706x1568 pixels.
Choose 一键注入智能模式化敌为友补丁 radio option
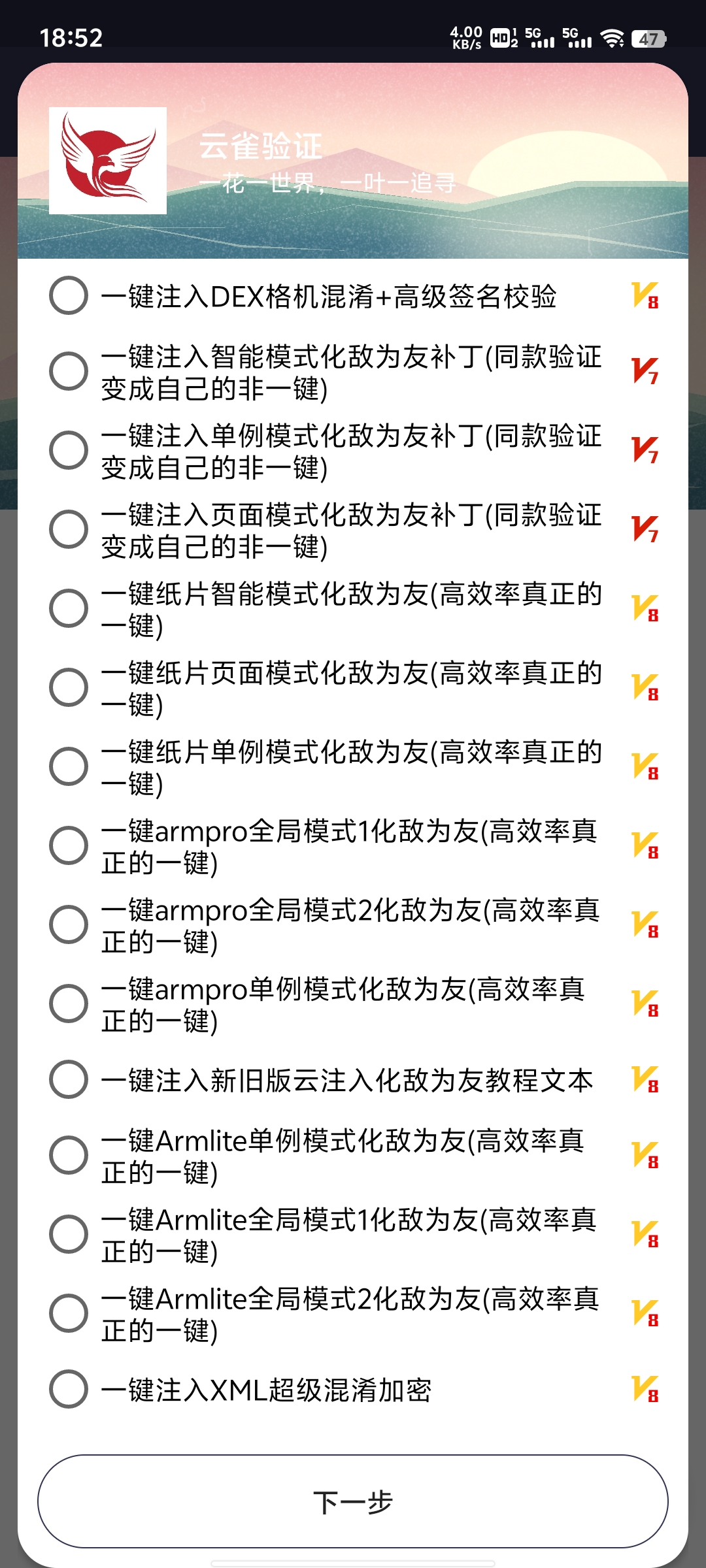pyautogui.click(x=69, y=371)
